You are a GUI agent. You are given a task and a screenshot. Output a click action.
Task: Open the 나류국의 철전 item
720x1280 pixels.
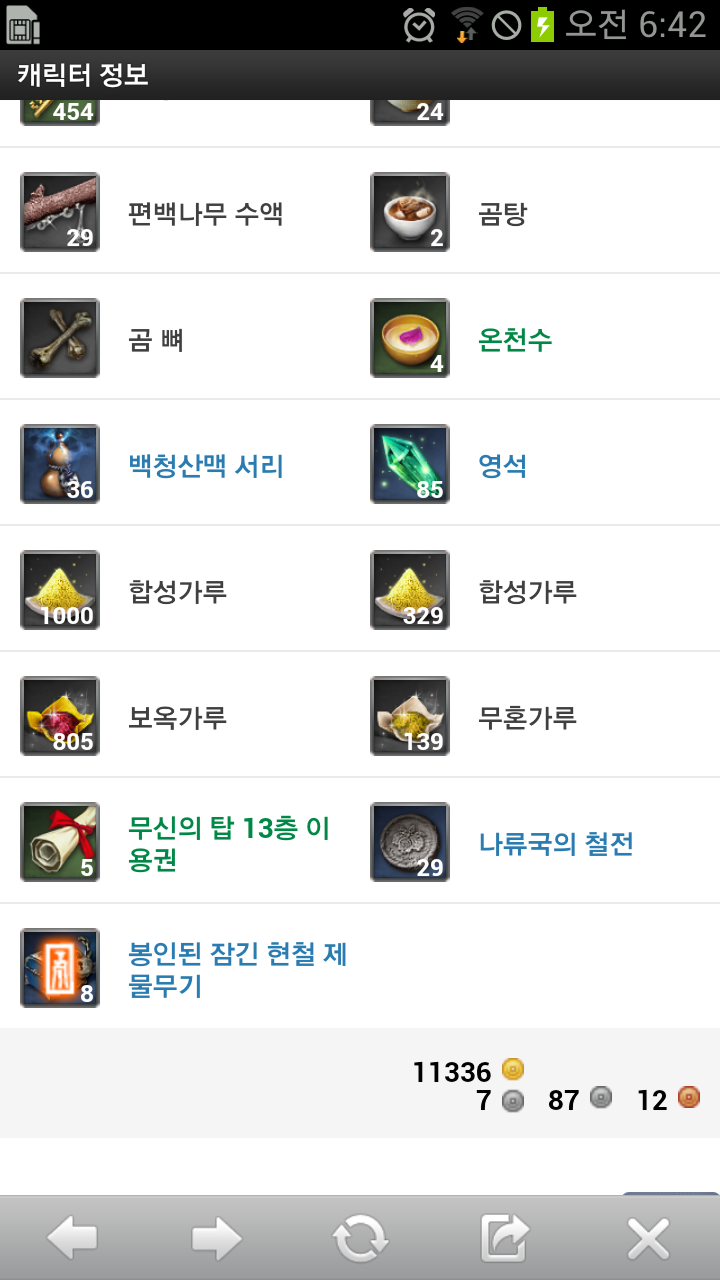coord(555,843)
